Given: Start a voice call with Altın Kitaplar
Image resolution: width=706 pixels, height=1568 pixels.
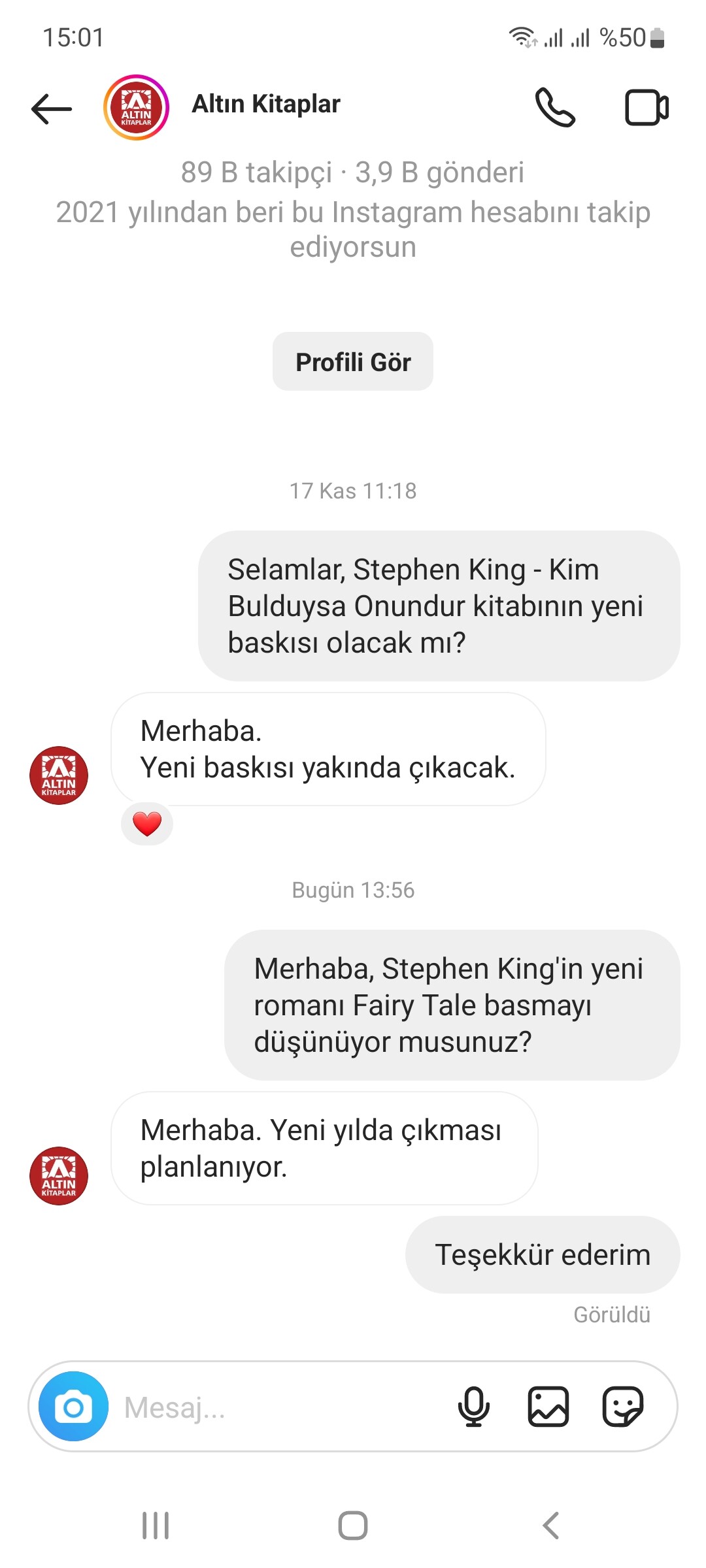Looking at the screenshot, I should click(x=555, y=107).
